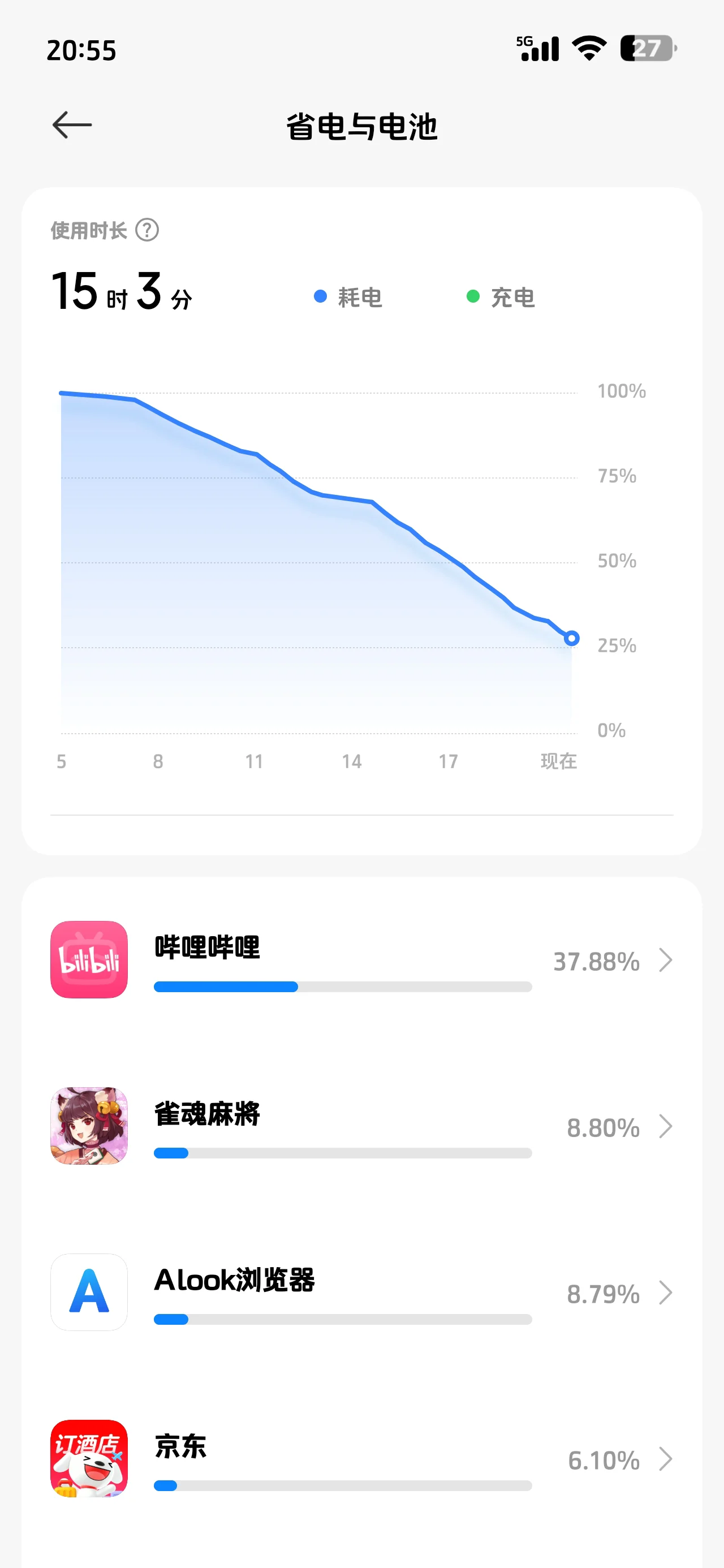Image resolution: width=724 pixels, height=1568 pixels.
Task: View 雀魂麻将 power consumption details
Action: coord(361,1126)
